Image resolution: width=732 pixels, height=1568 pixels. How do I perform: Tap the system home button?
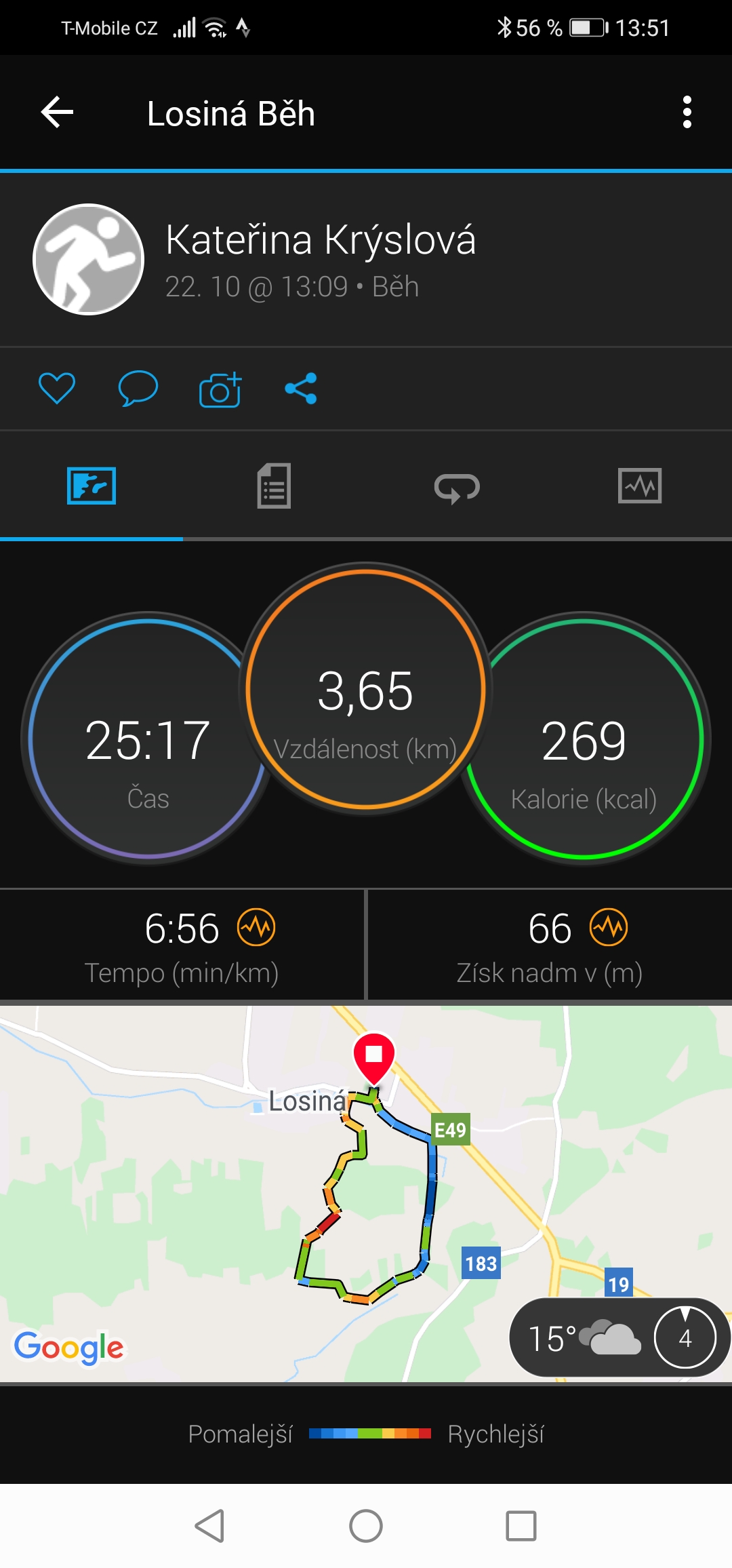(366, 1526)
